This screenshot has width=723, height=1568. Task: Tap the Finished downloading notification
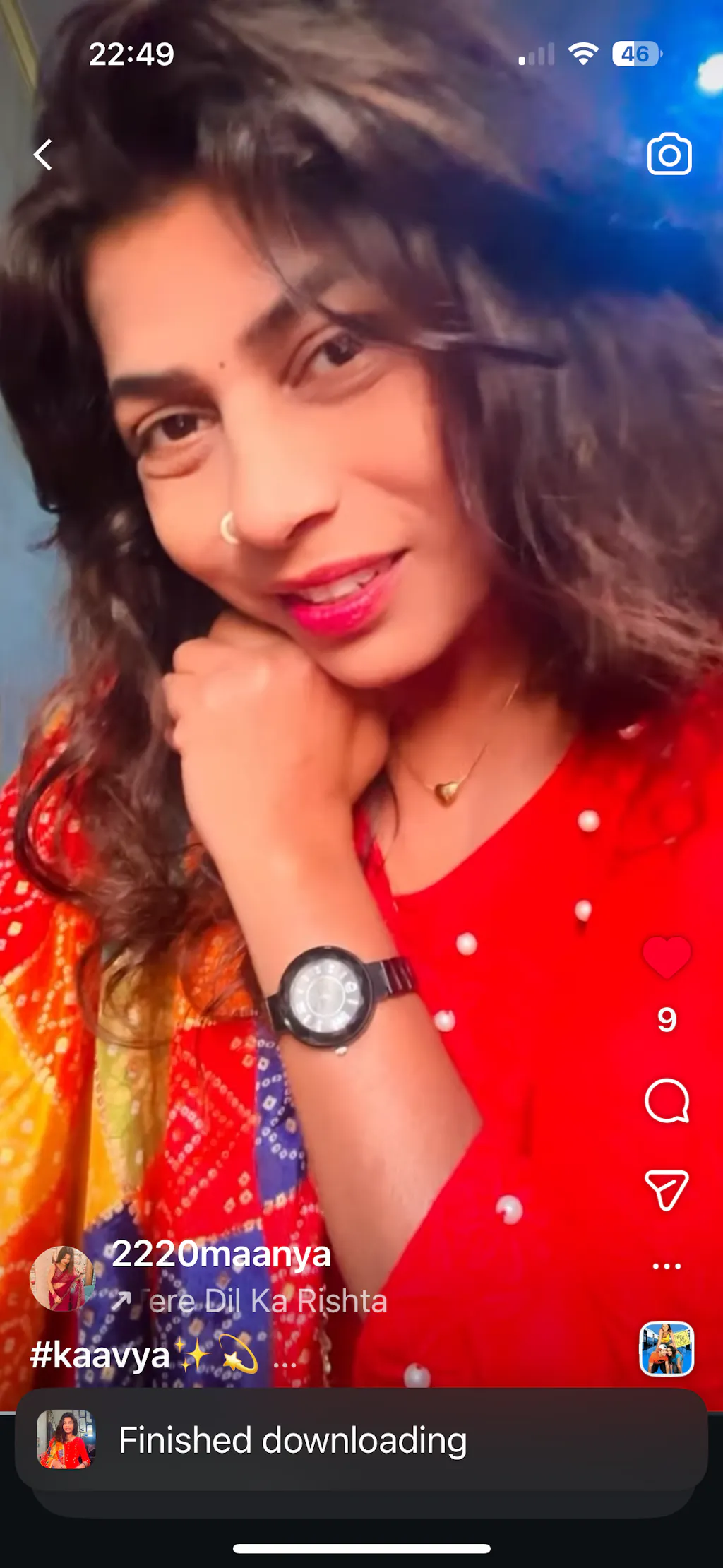coord(361,1441)
